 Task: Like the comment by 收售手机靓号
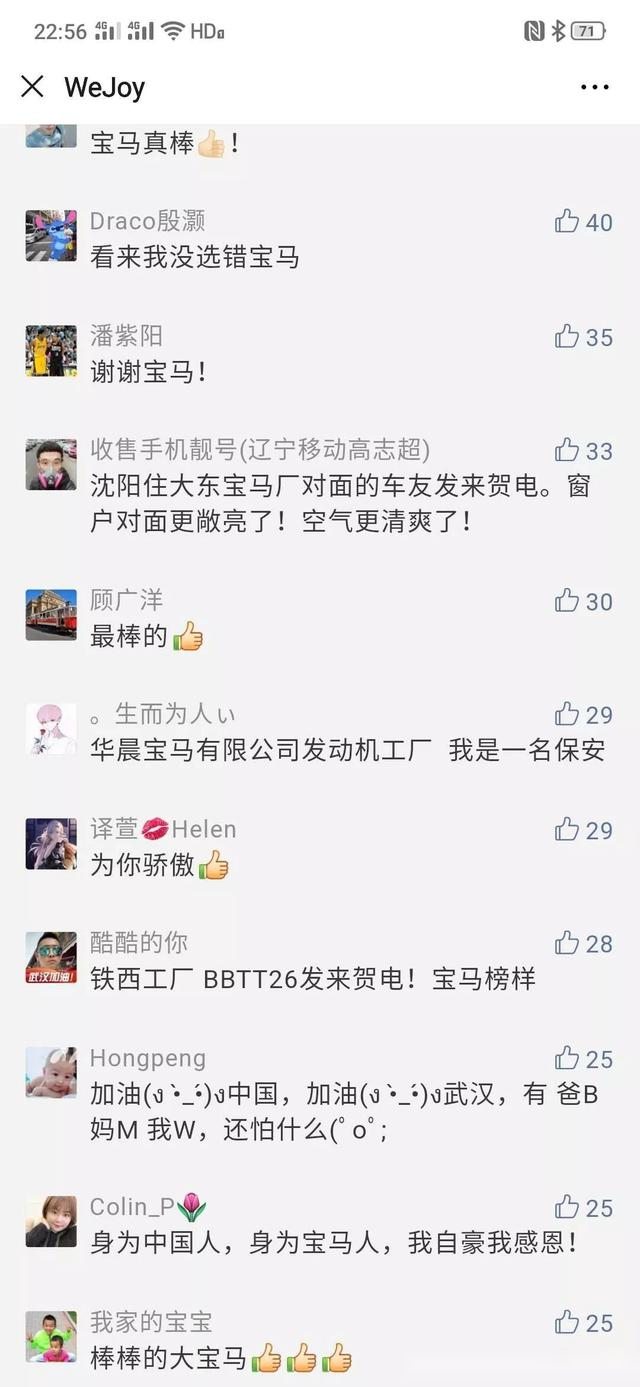568,450
